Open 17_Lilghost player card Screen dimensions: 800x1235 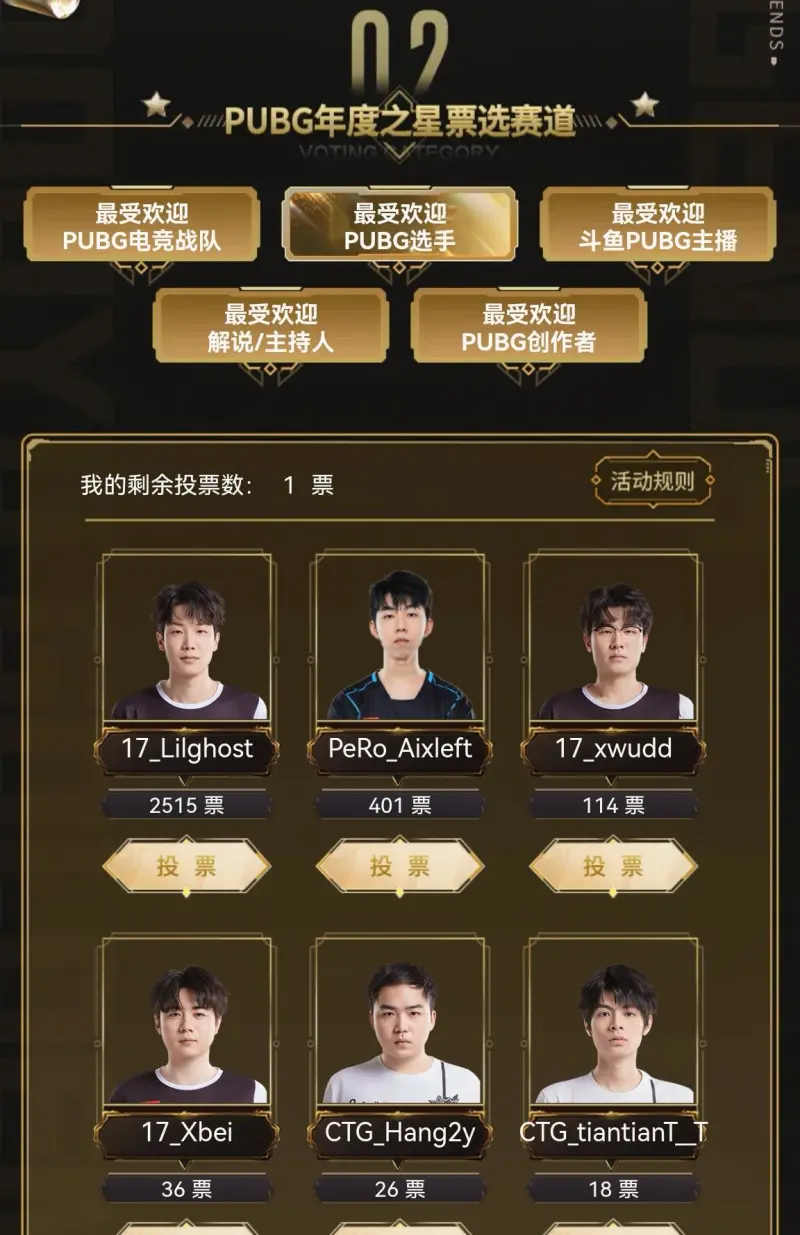click(187, 650)
